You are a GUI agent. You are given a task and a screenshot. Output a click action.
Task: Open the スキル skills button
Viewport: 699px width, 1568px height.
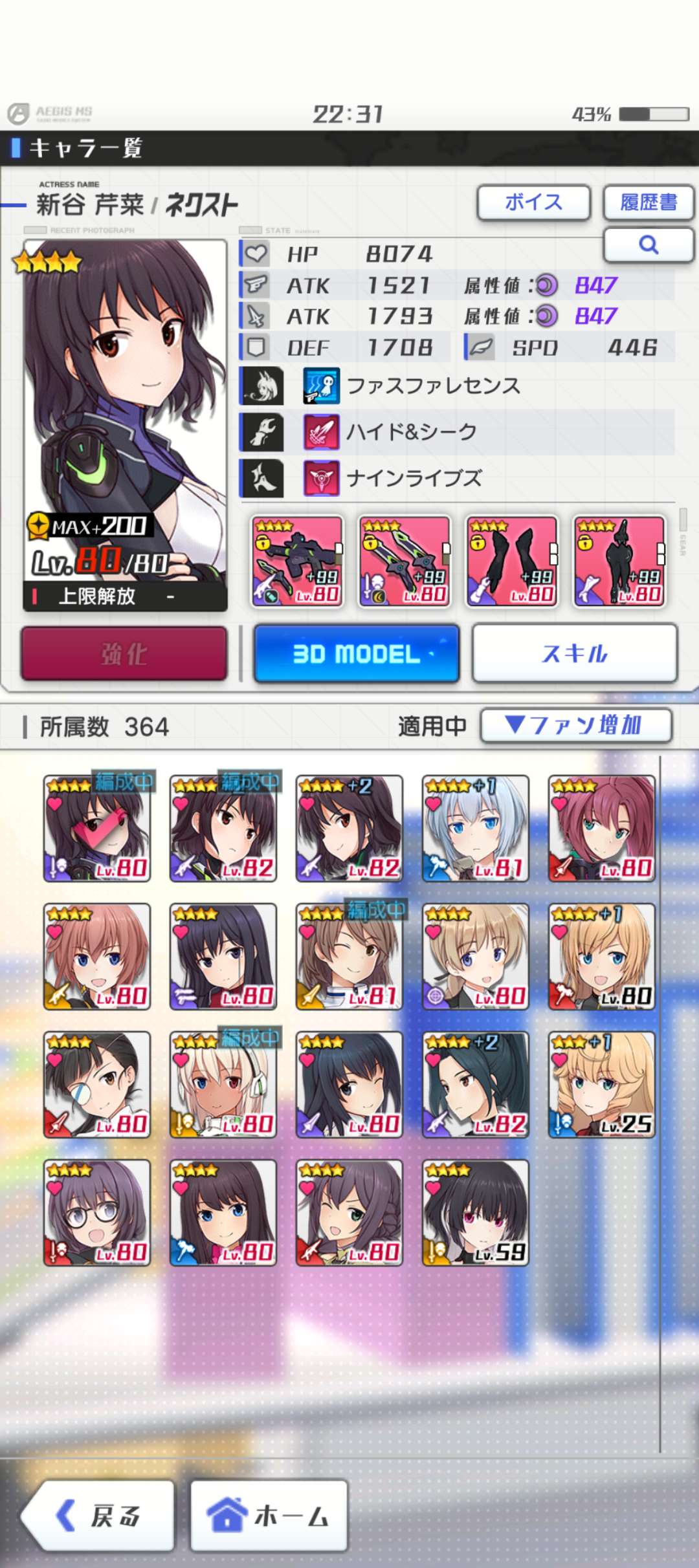click(x=575, y=654)
